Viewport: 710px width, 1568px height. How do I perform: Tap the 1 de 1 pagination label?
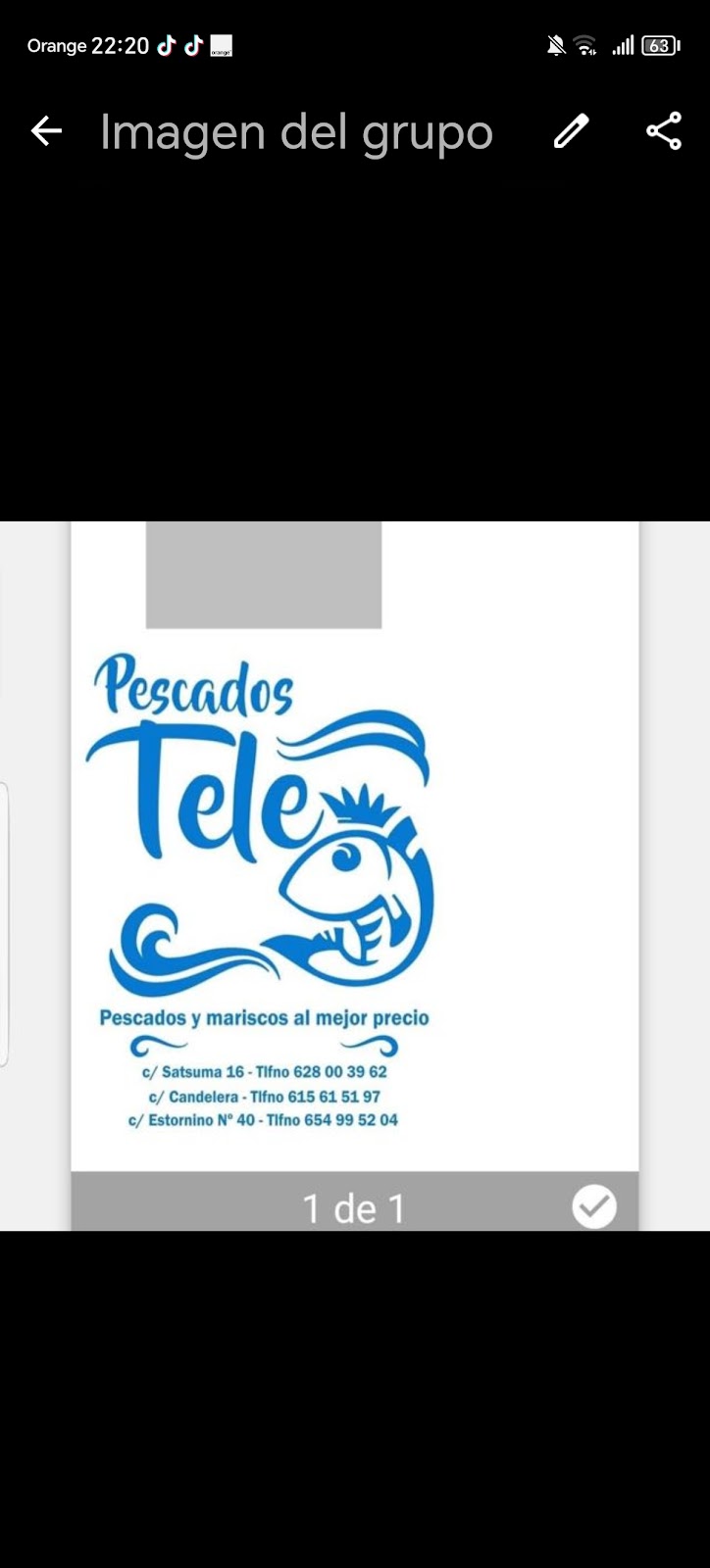[x=354, y=1207]
